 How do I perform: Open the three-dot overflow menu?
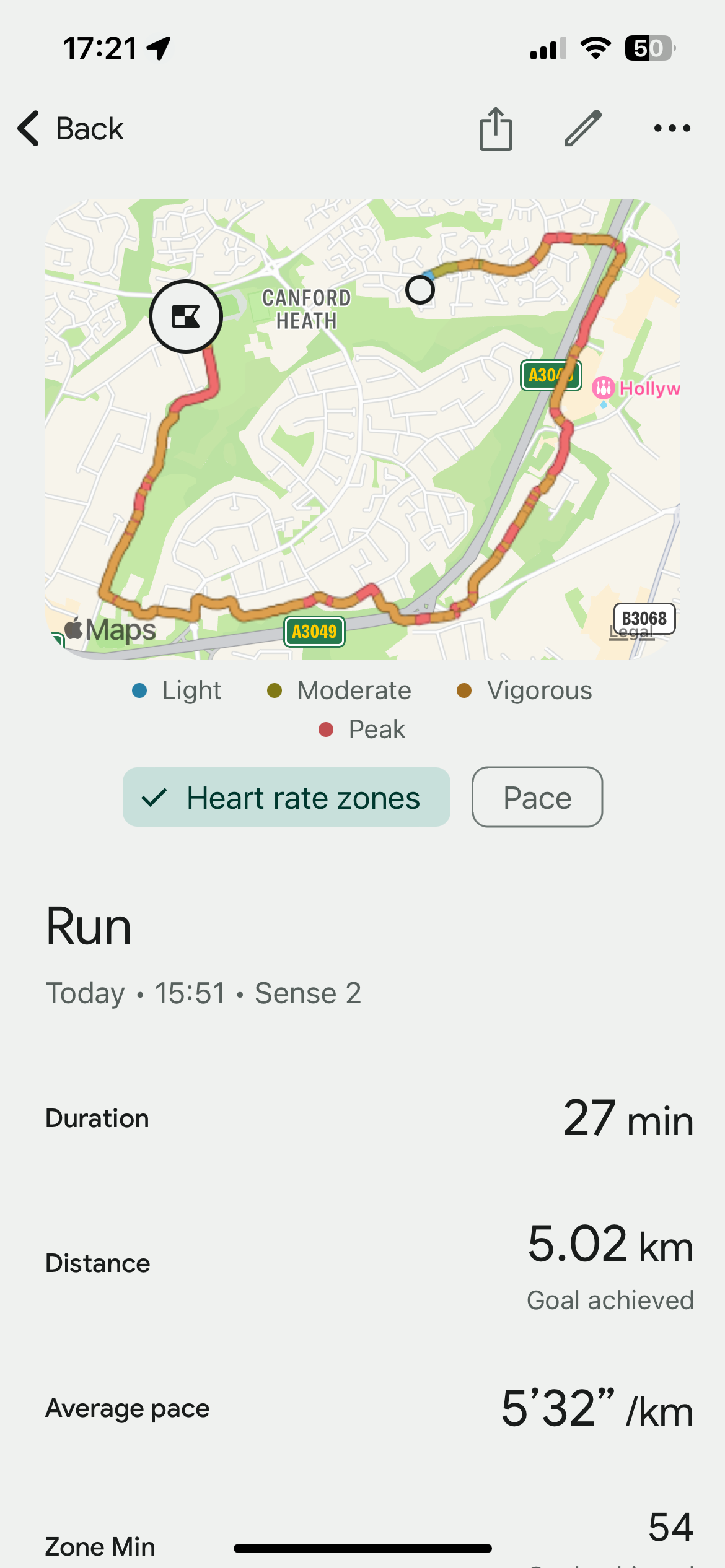(672, 128)
